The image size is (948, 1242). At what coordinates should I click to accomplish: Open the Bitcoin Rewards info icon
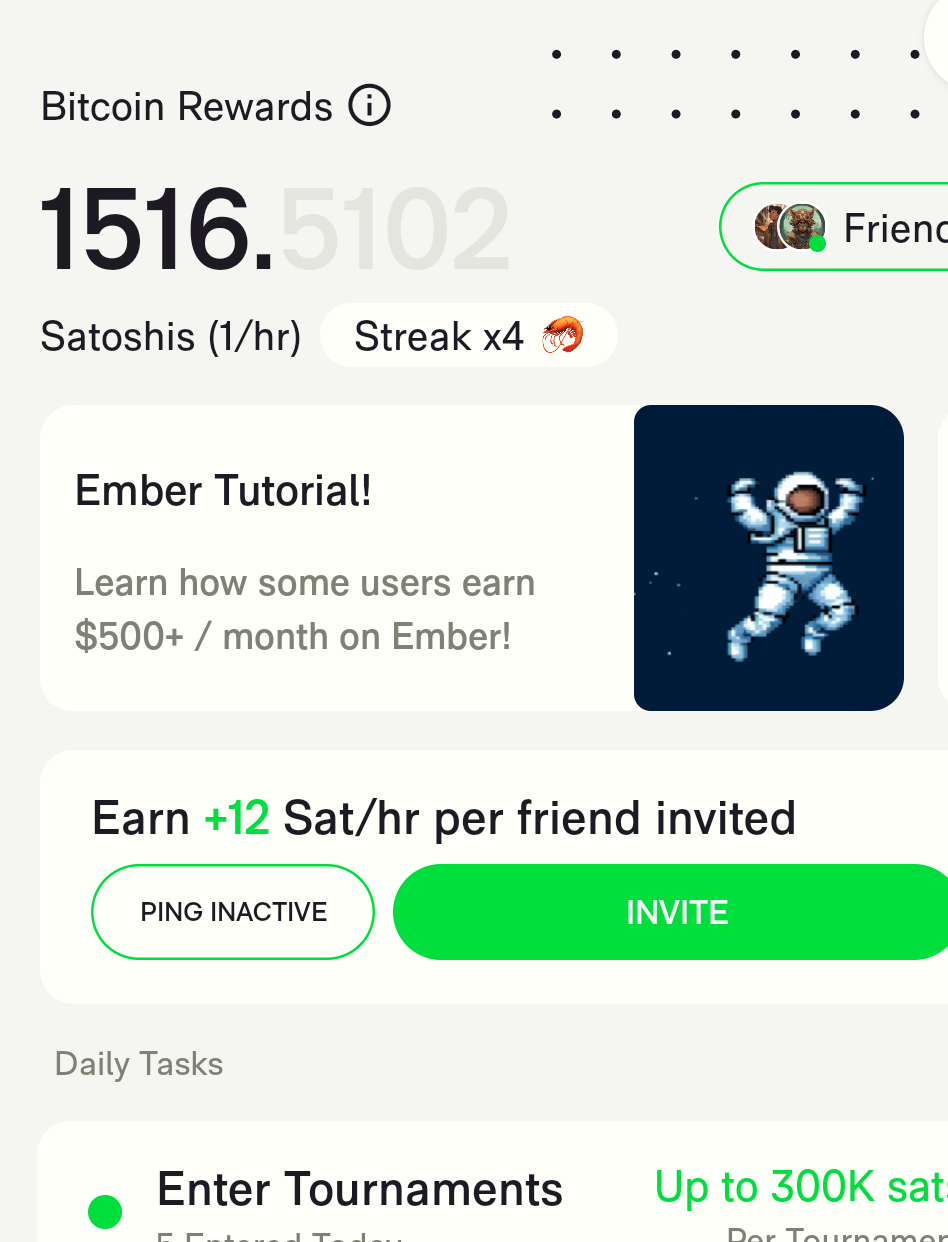point(369,106)
